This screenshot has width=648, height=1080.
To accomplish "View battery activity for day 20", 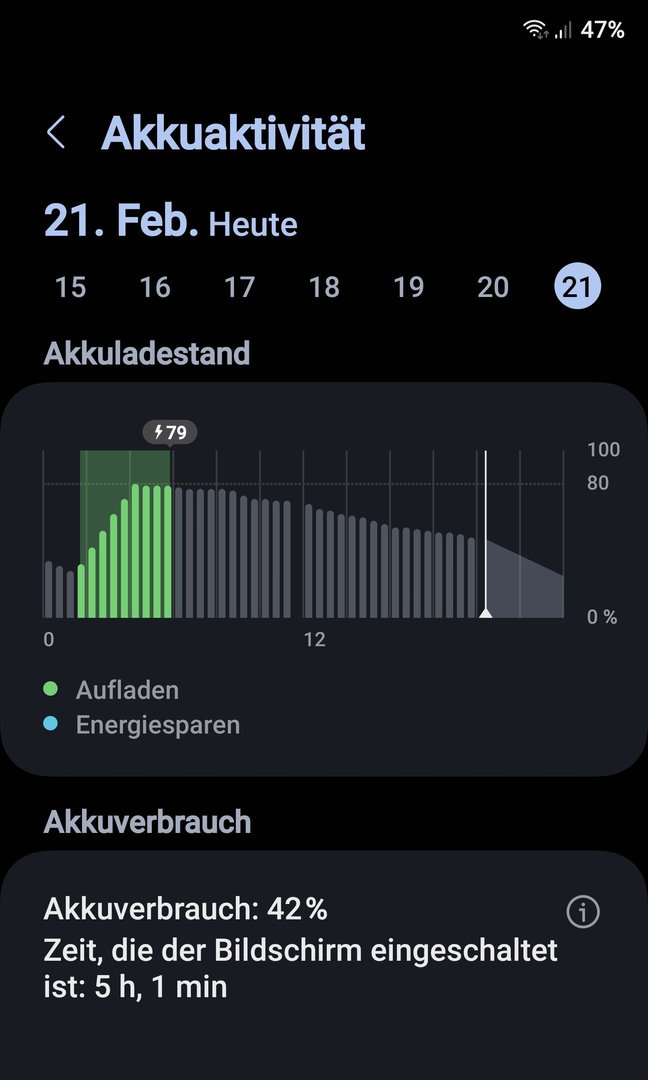I will tap(493, 288).
